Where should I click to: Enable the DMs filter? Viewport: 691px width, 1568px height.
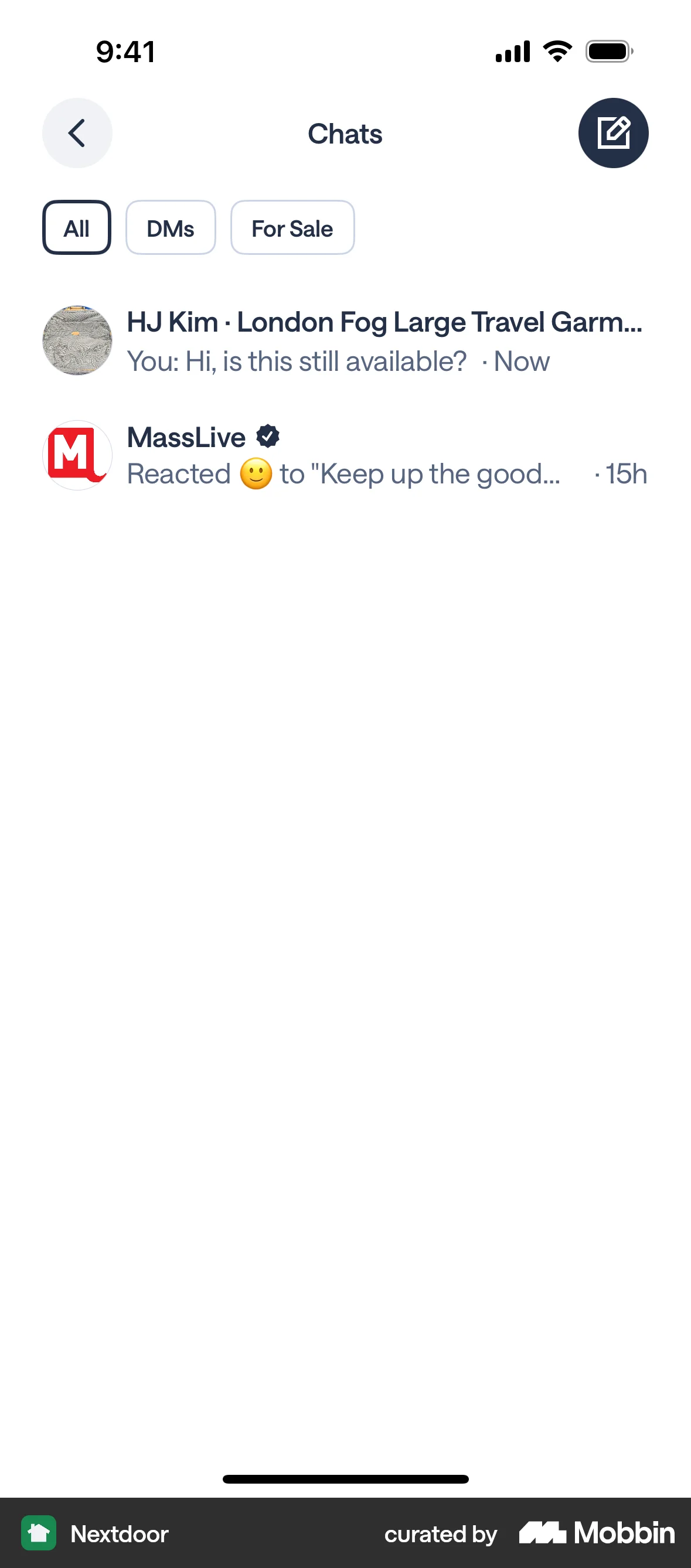171,228
